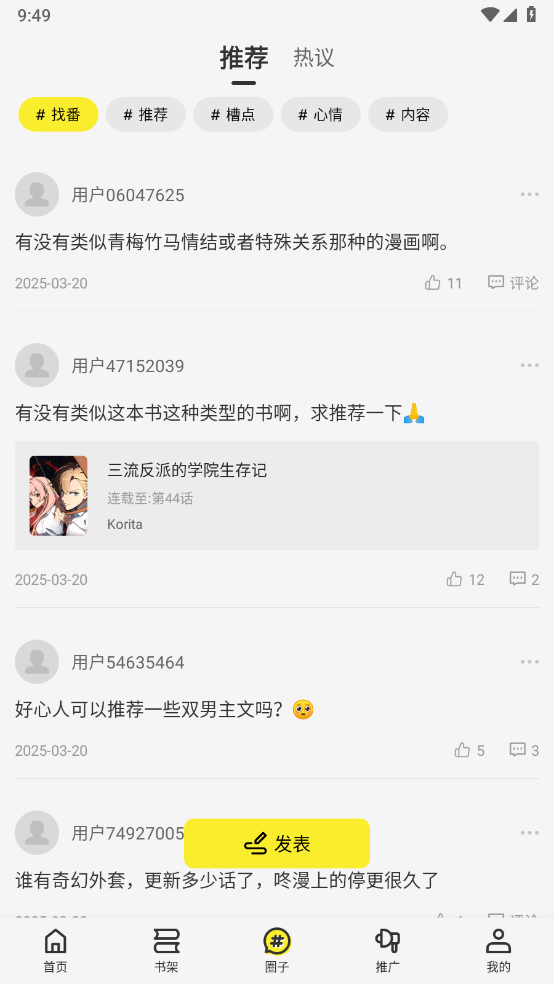
Task: Like the post by 用户47152039
Action: pos(465,579)
